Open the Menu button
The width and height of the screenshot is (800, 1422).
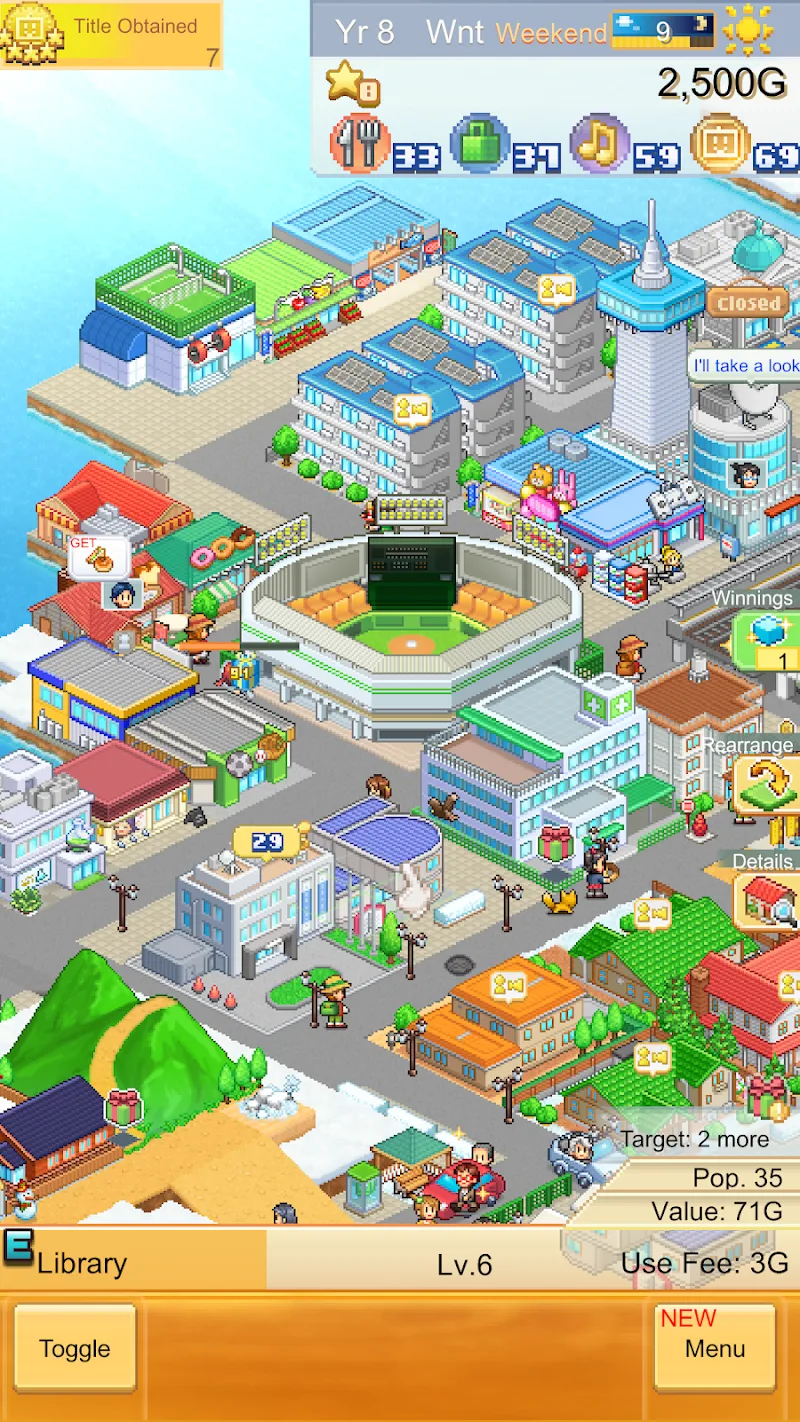(715, 1348)
